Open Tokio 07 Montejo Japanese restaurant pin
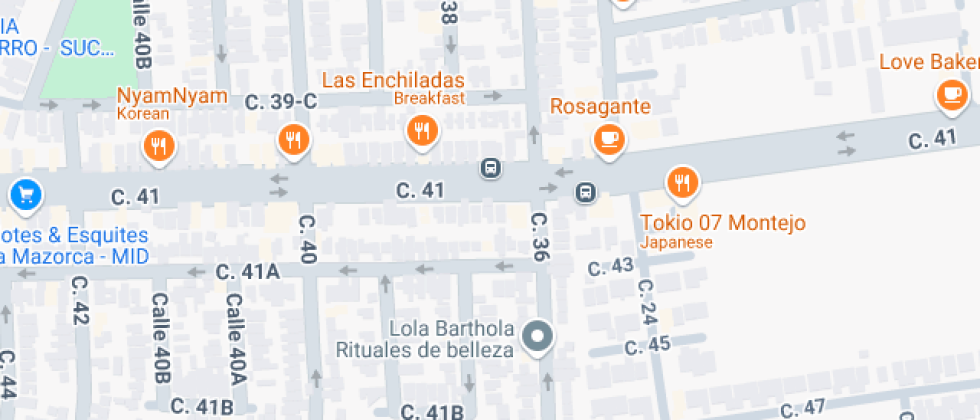 click(x=682, y=184)
